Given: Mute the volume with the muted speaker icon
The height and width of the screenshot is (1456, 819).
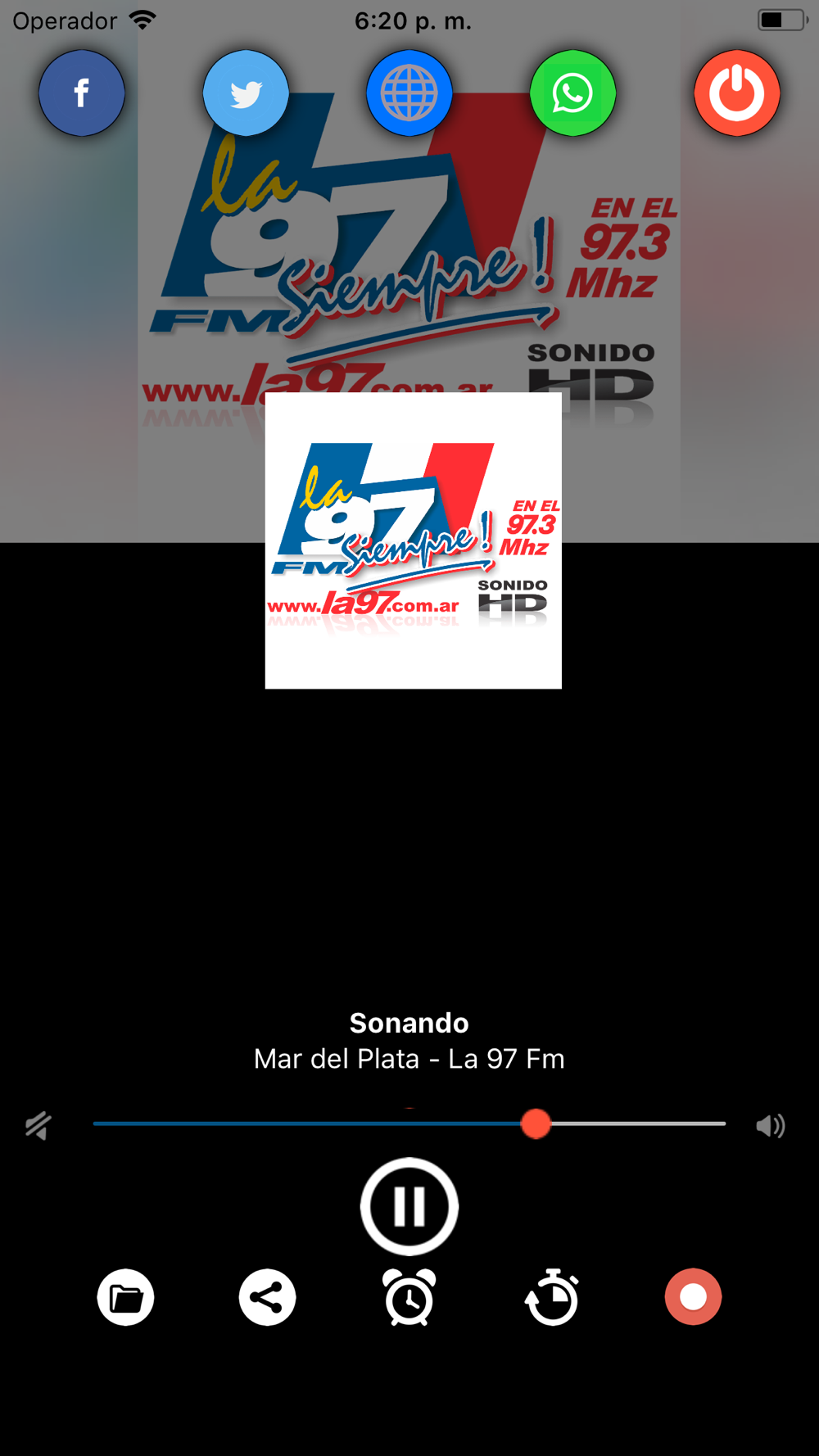Looking at the screenshot, I should [38, 1126].
